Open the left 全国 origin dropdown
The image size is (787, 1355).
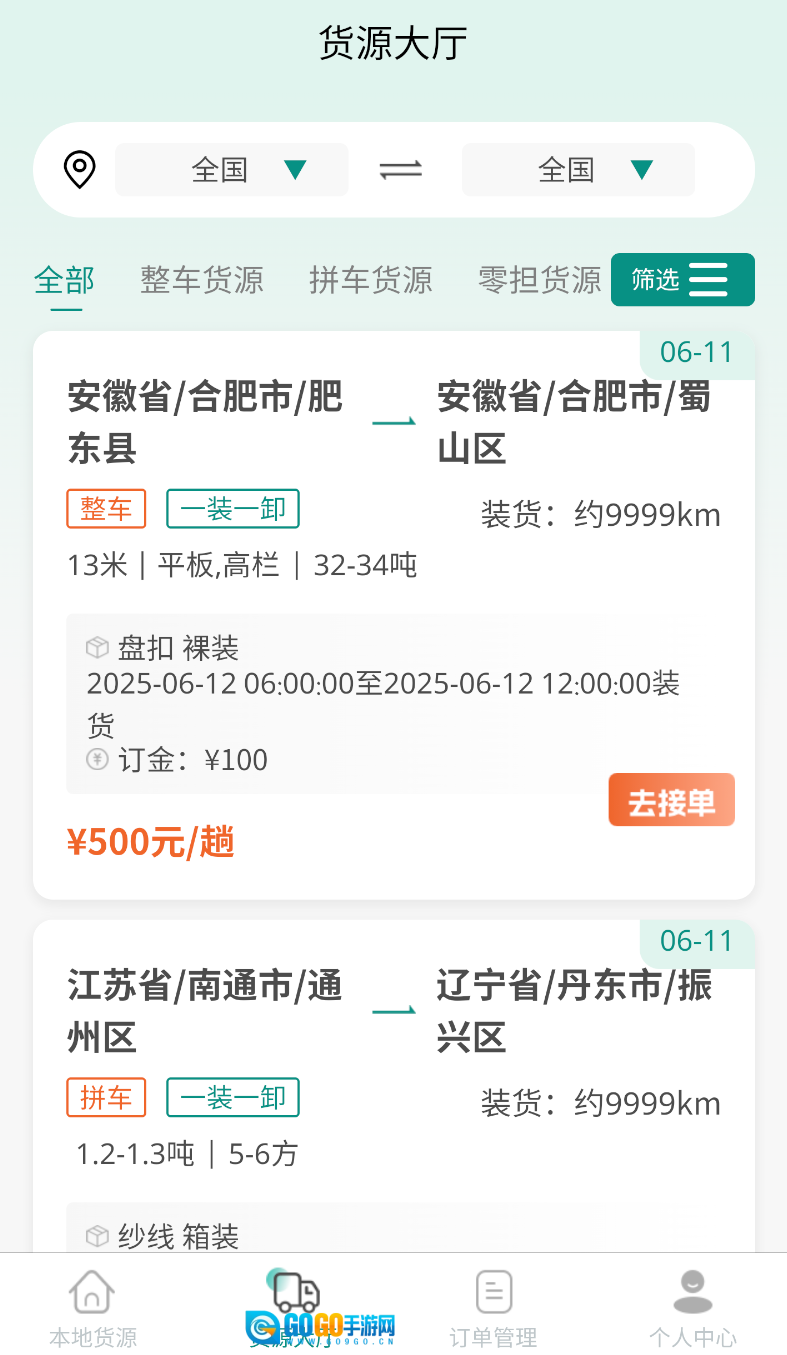click(x=231, y=169)
